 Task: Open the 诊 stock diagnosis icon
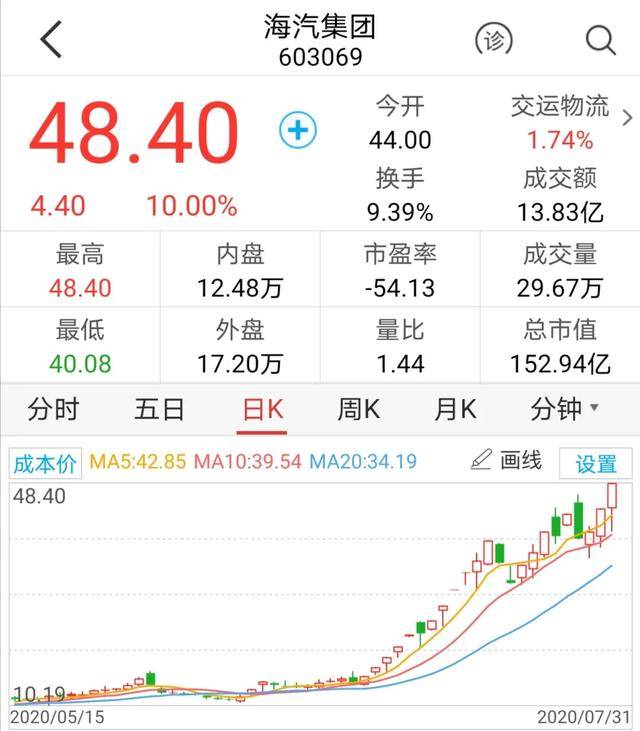pos(493,40)
